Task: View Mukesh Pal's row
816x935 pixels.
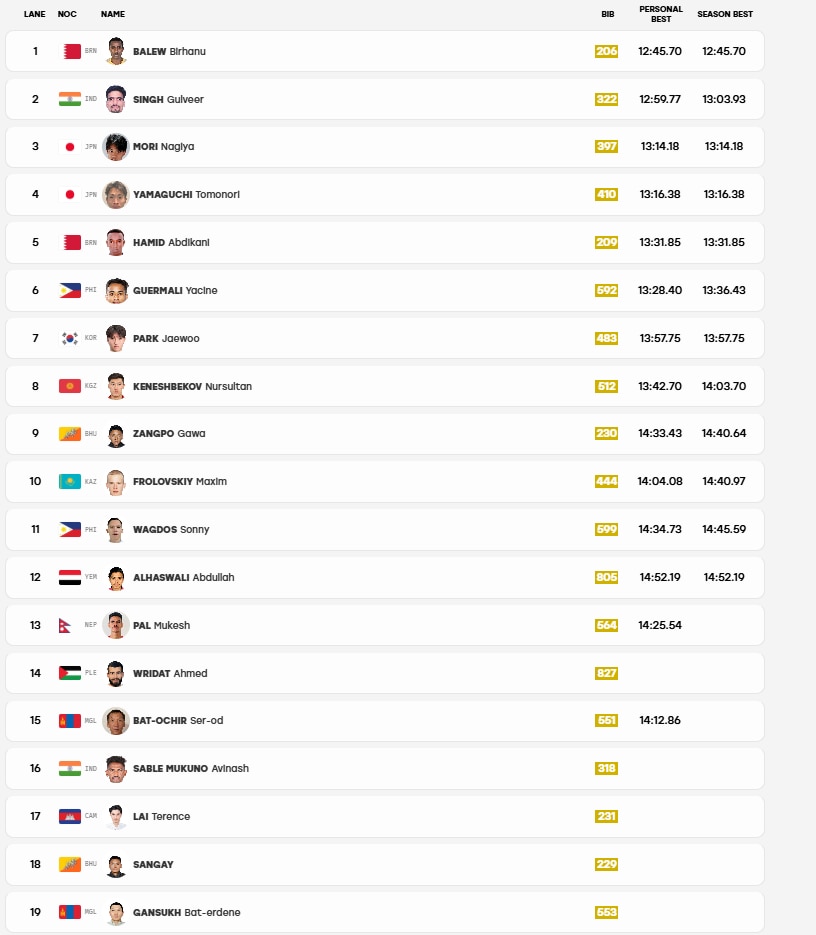Action: click(385, 625)
